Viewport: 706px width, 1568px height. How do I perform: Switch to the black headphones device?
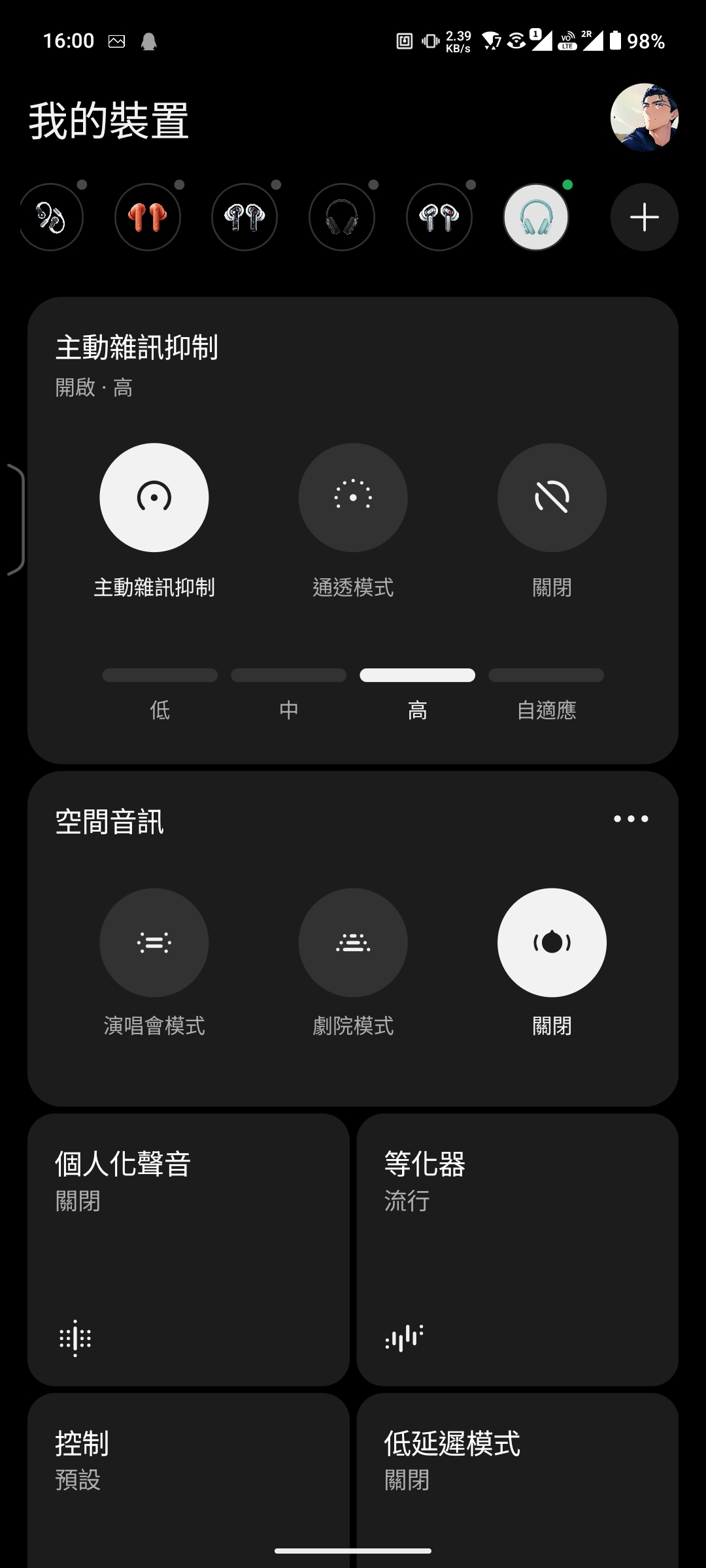point(342,217)
